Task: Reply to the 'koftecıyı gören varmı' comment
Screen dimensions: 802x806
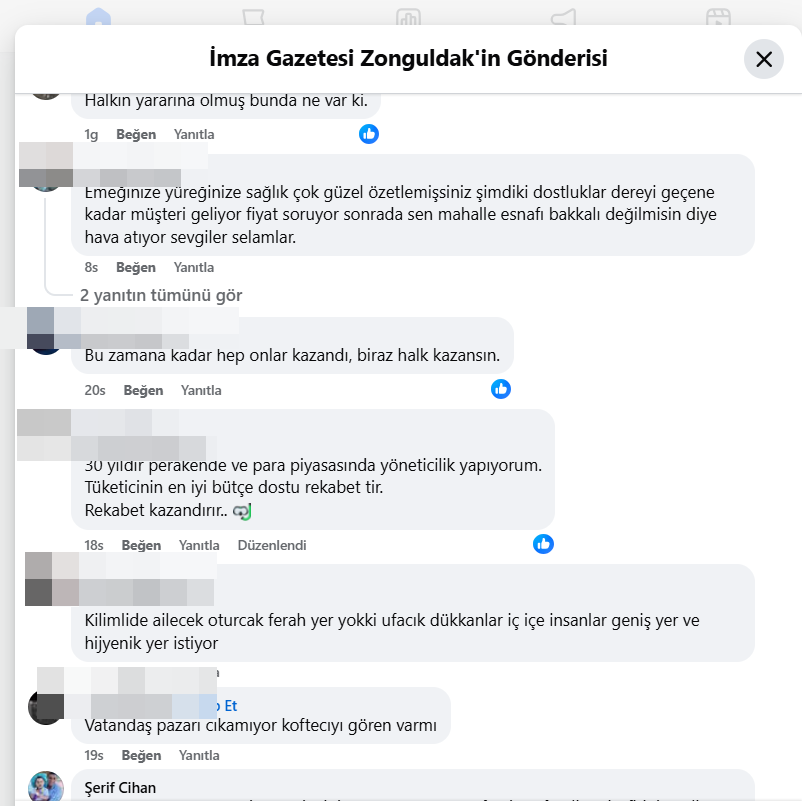Action: point(199,755)
